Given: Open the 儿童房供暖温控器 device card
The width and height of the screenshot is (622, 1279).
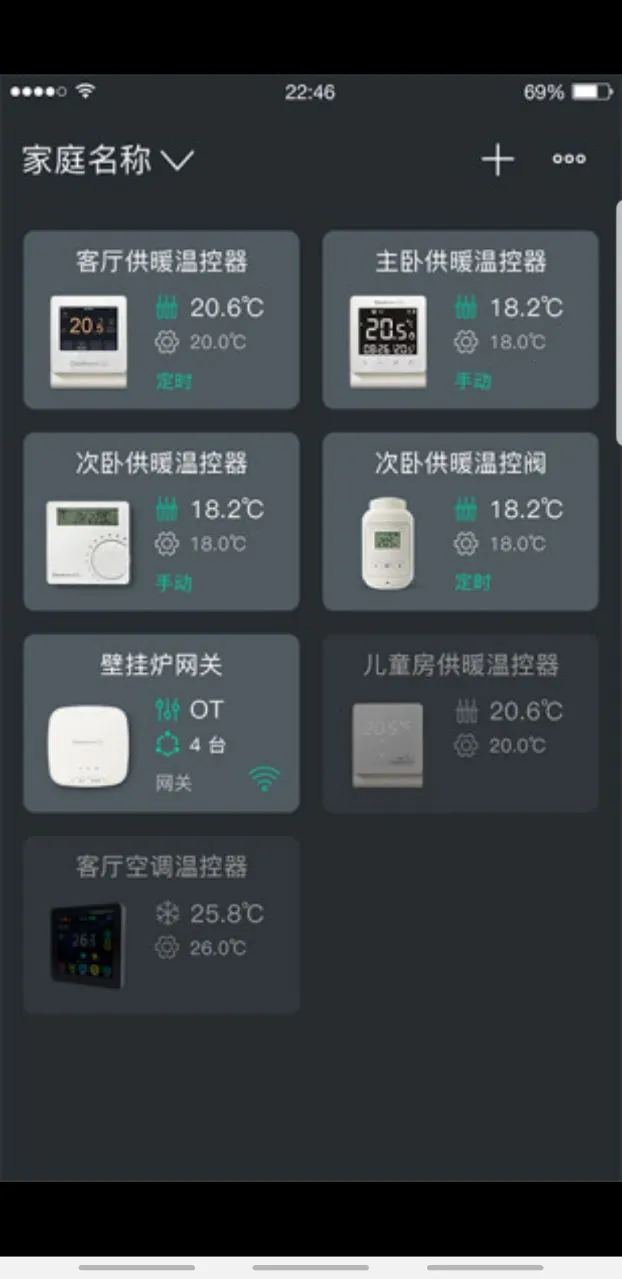Looking at the screenshot, I should point(460,723).
